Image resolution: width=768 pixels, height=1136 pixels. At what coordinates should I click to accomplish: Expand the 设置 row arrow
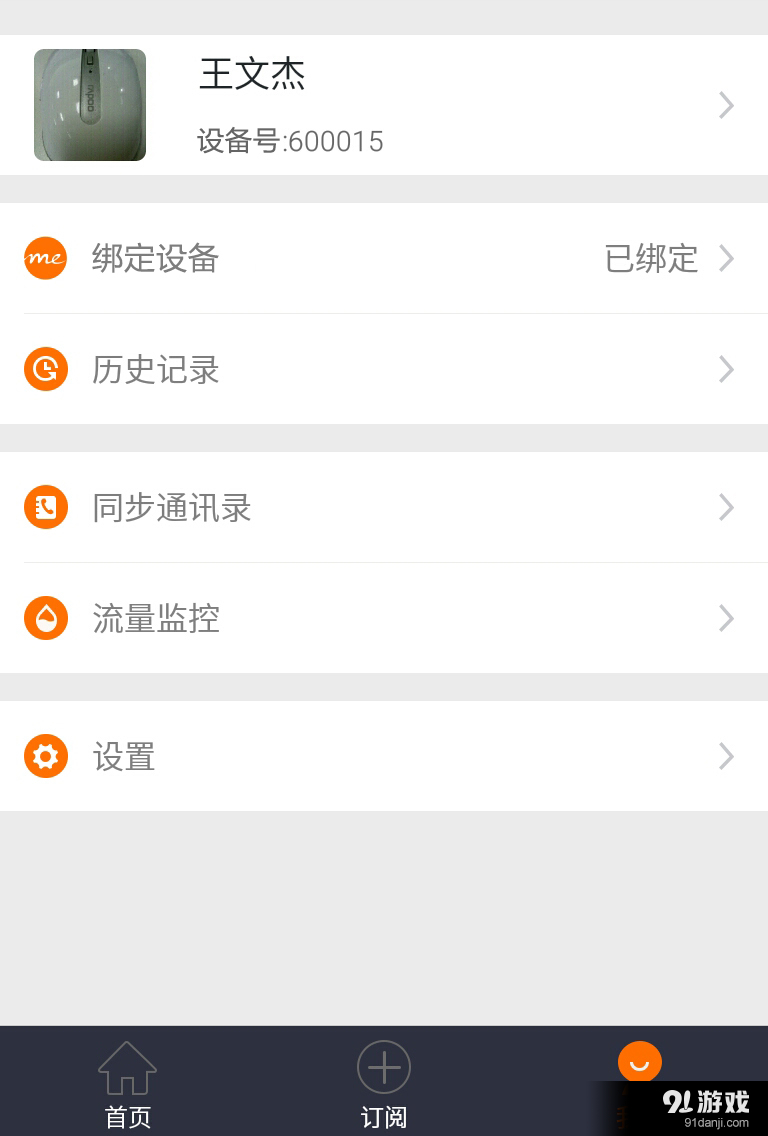click(726, 756)
